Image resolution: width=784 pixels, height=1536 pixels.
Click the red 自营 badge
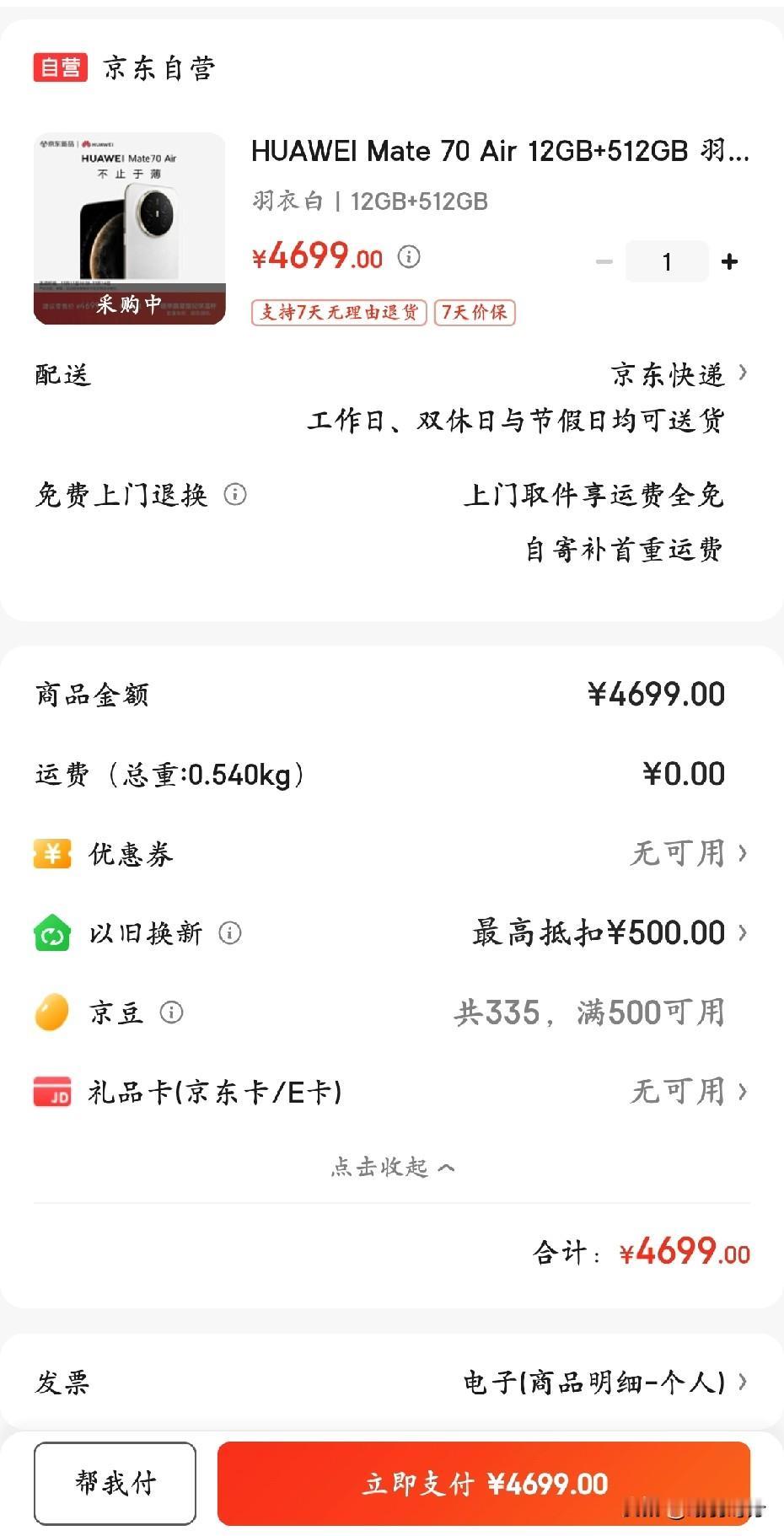point(59,68)
